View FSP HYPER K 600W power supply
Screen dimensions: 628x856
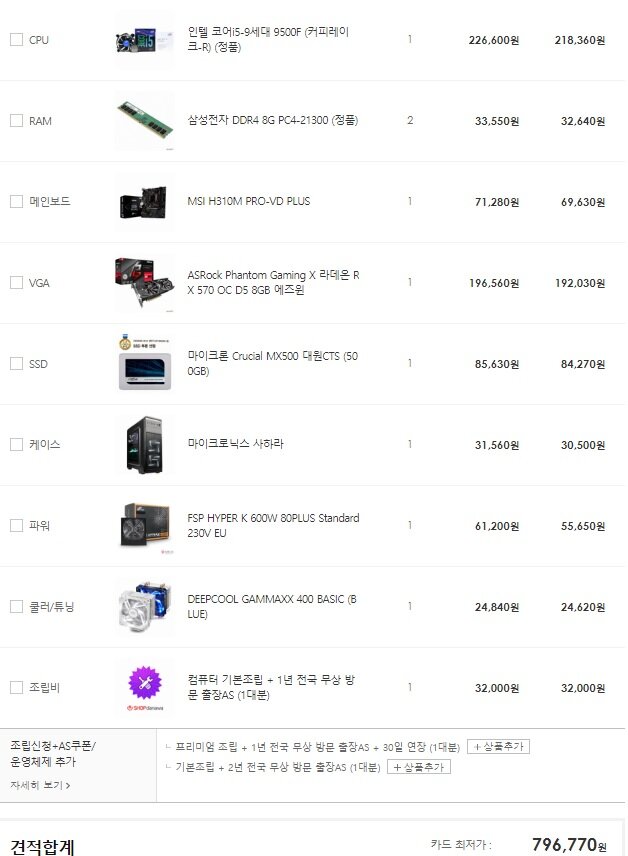[x=273, y=525]
